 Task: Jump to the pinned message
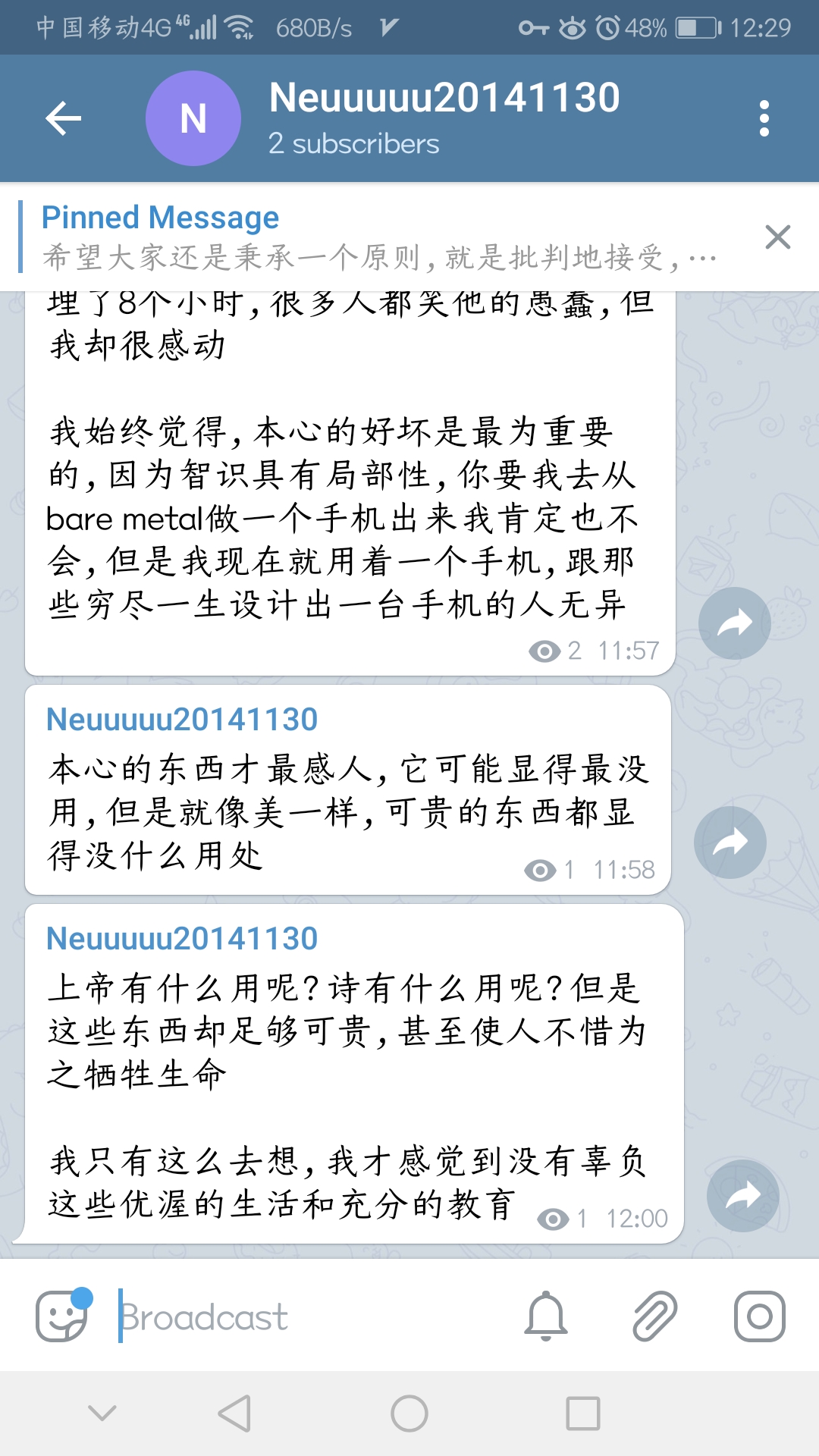click(x=379, y=237)
